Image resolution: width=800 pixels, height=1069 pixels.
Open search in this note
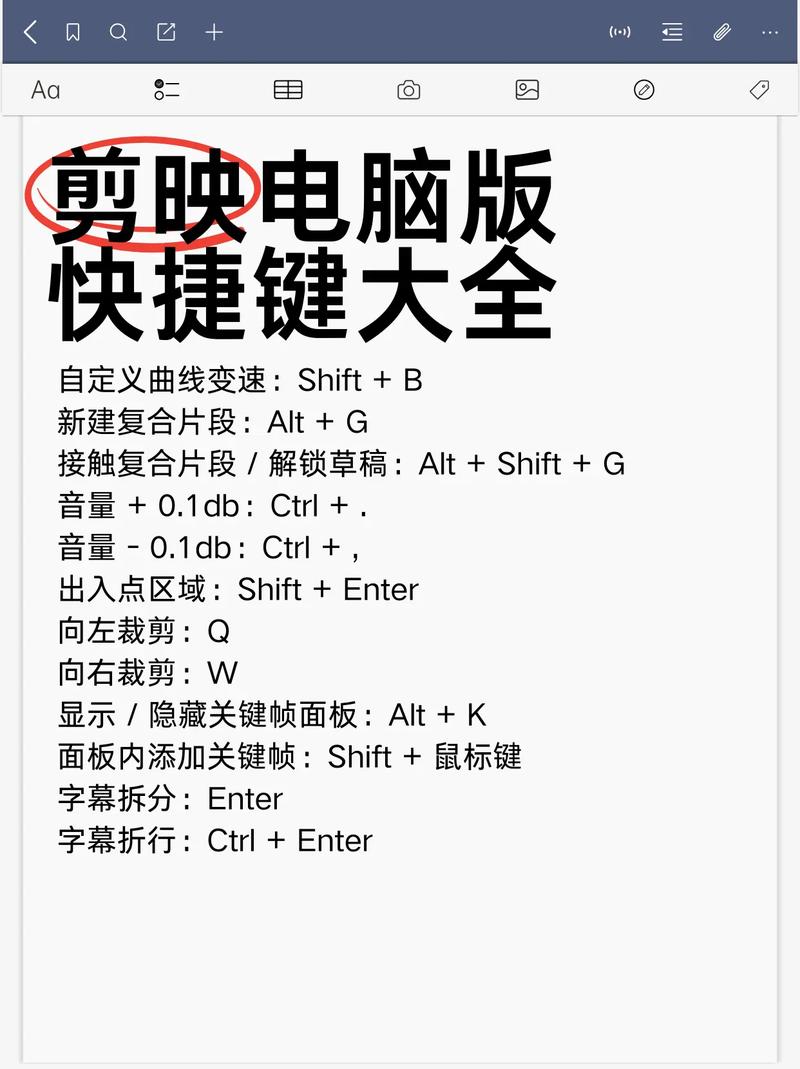point(118,32)
